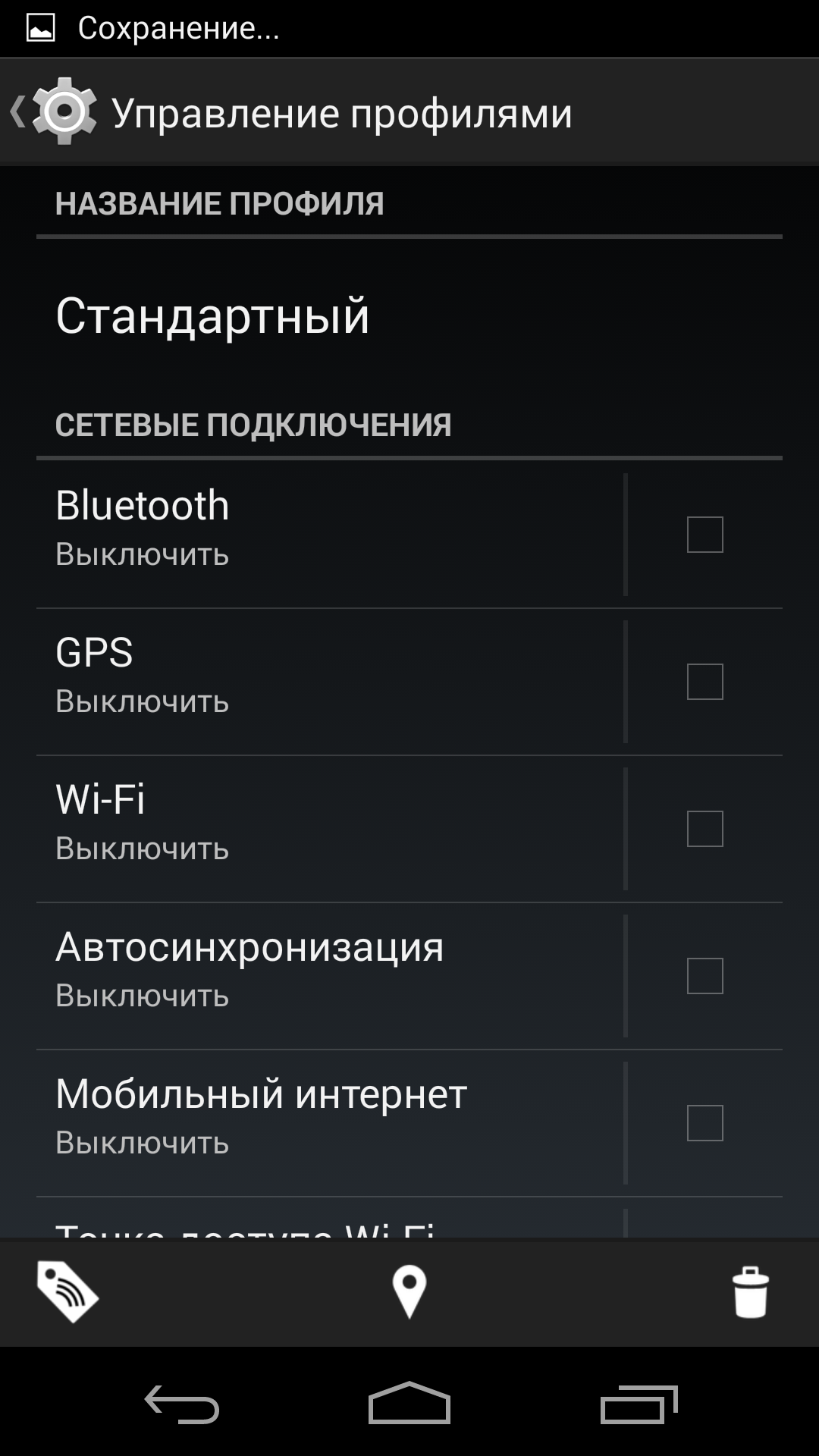Viewport: 819px width, 1456px height.
Task: Select the Автосинхронизация checkbox
Action: 704,976
